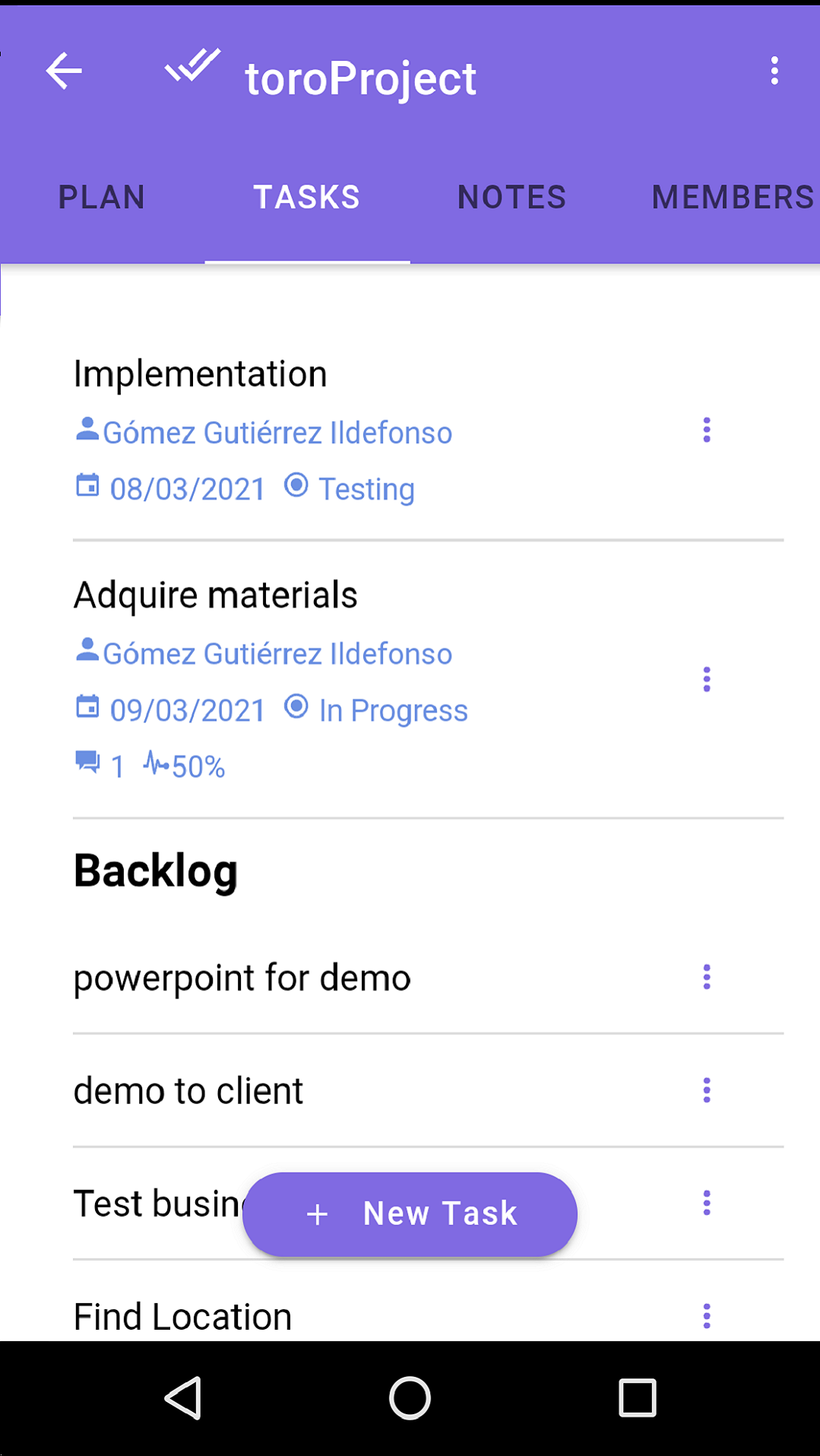Image resolution: width=820 pixels, height=1456 pixels.
Task: Switch to the Plan tab
Action: coord(102,198)
